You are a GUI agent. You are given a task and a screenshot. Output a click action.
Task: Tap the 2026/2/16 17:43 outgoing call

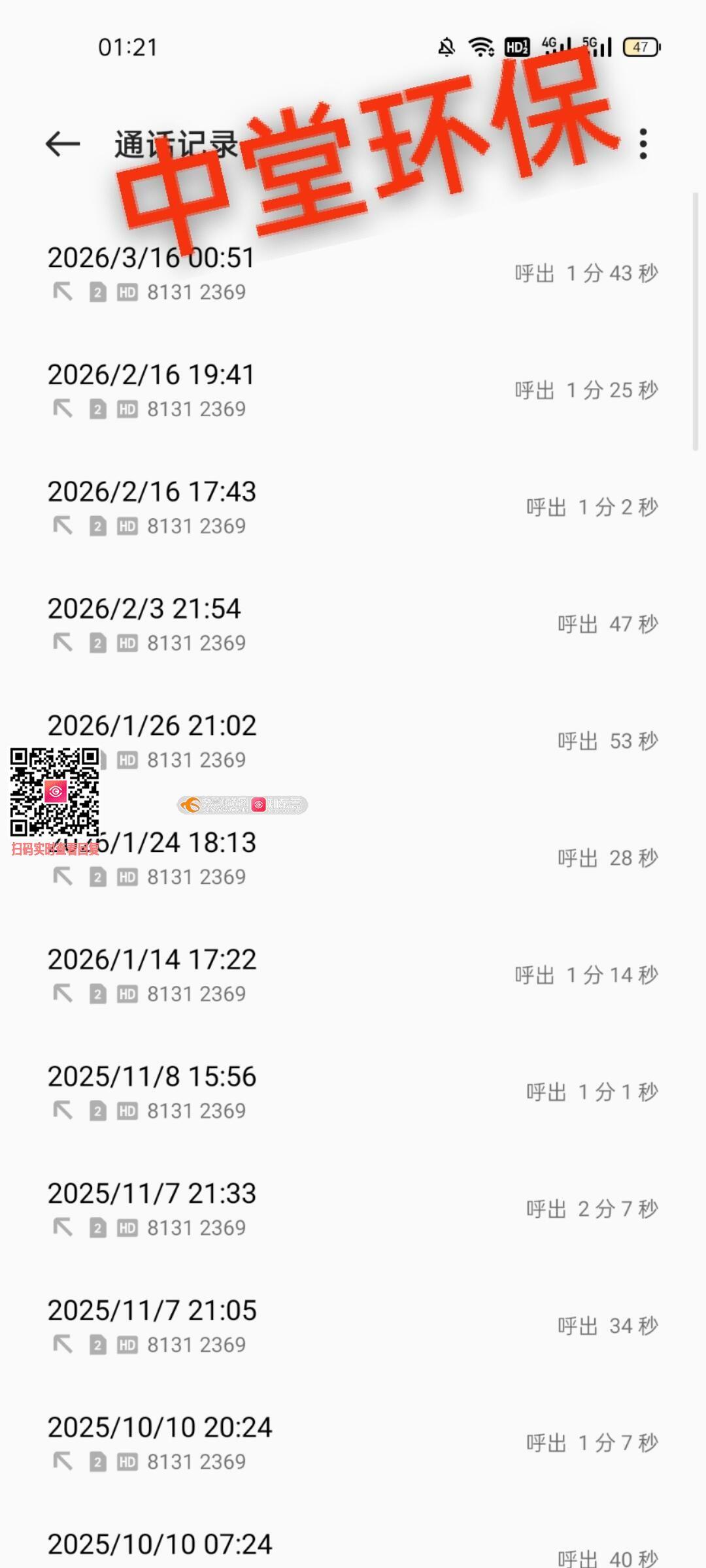pyautogui.click(x=353, y=507)
